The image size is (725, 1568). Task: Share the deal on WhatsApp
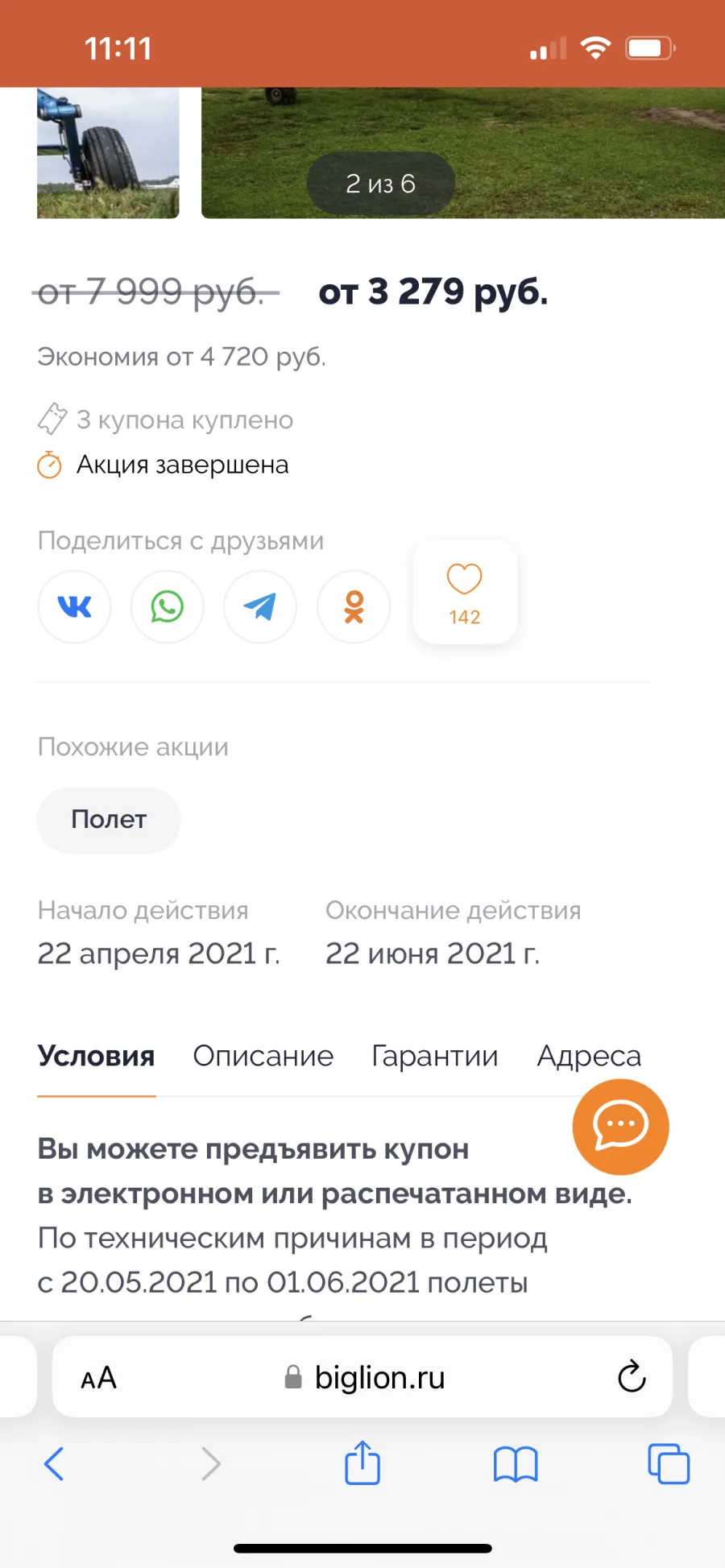click(168, 606)
